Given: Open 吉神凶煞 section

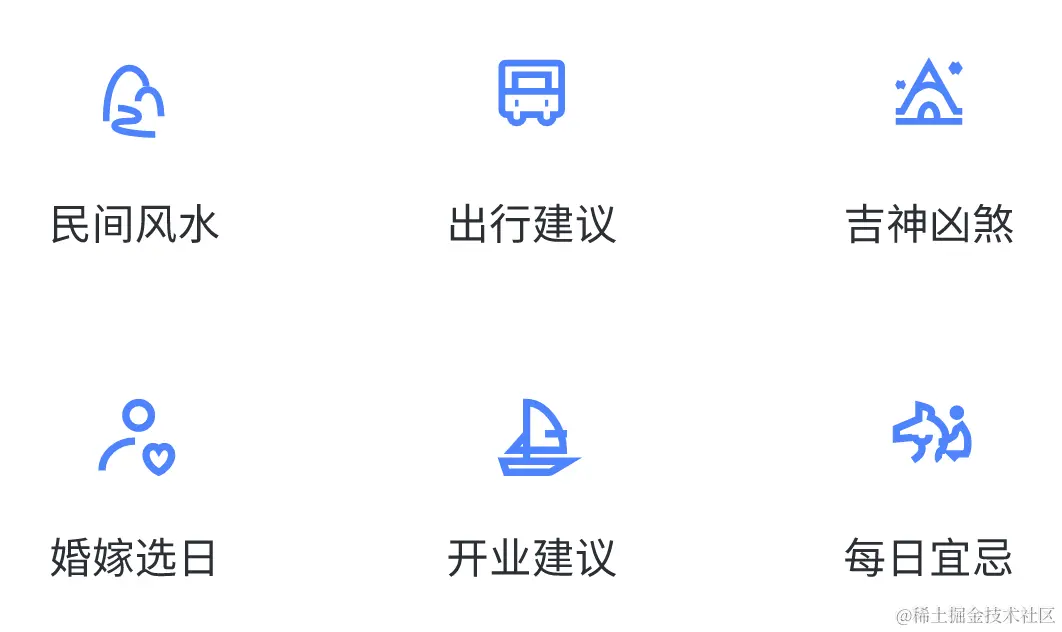Looking at the screenshot, I should click(x=928, y=93).
